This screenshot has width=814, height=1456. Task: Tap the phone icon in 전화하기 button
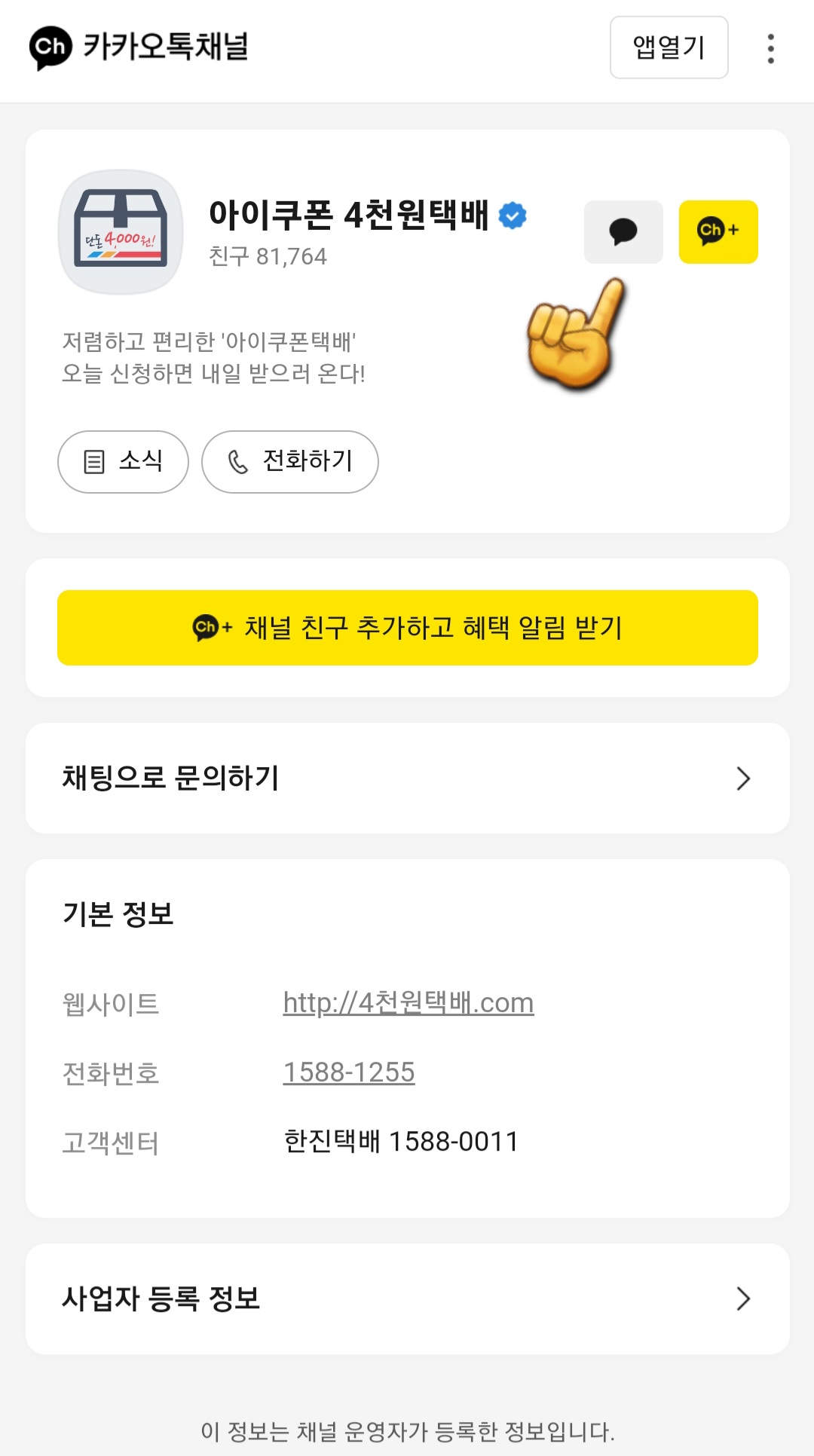click(x=237, y=462)
